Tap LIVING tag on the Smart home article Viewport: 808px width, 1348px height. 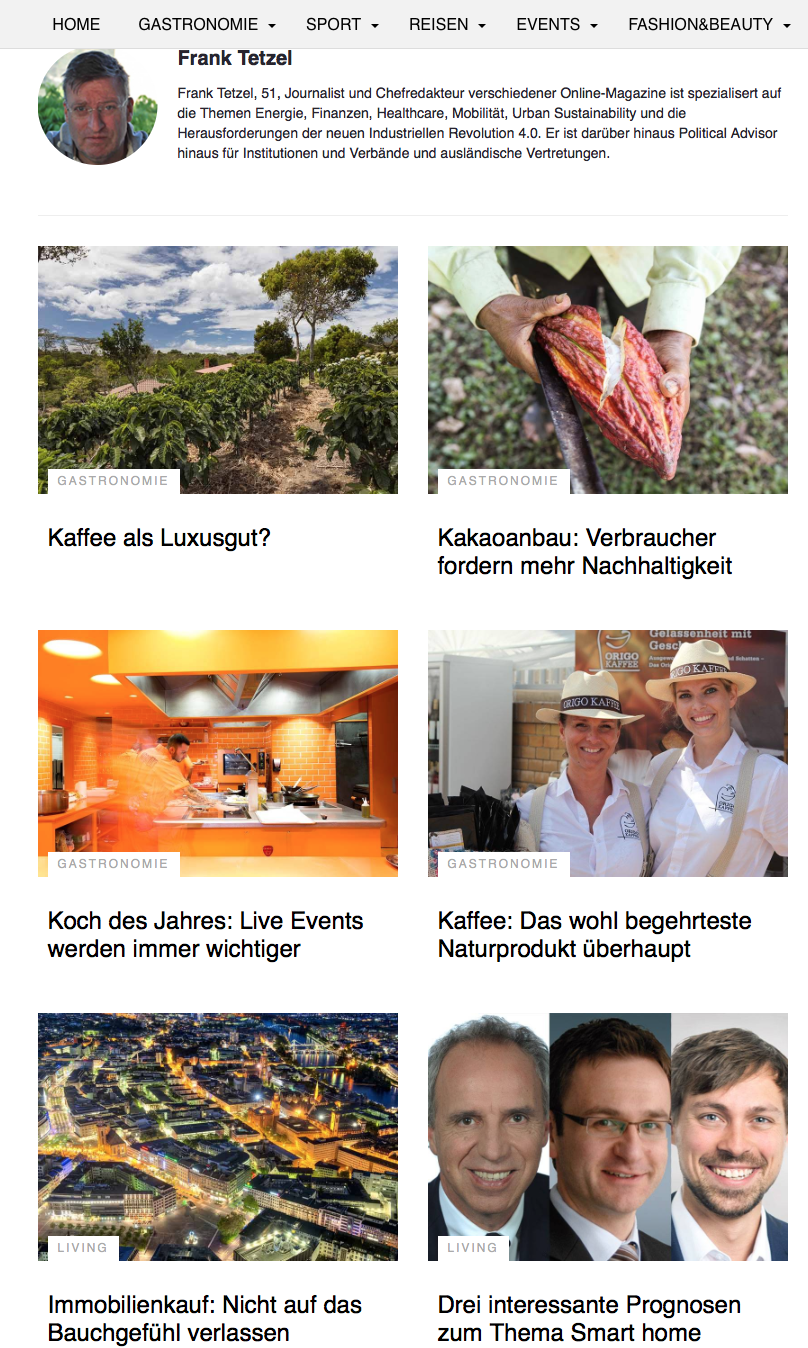tap(472, 1248)
